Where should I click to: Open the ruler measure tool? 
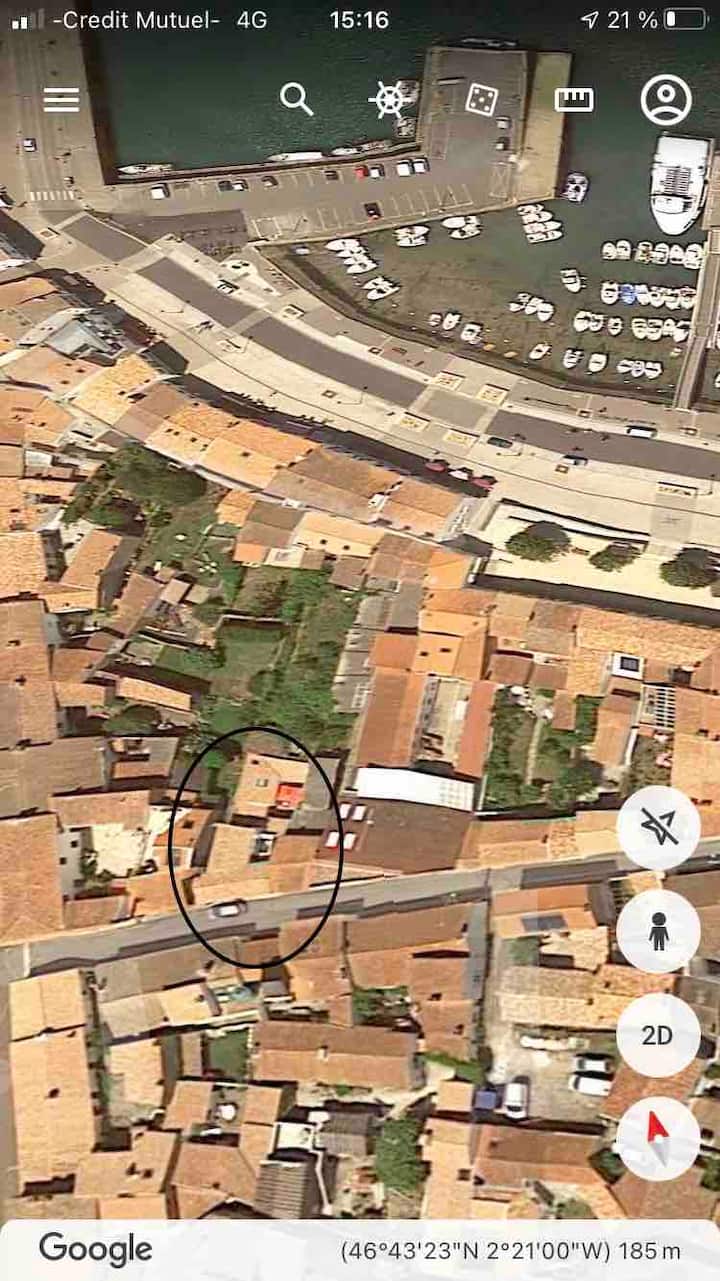click(574, 100)
